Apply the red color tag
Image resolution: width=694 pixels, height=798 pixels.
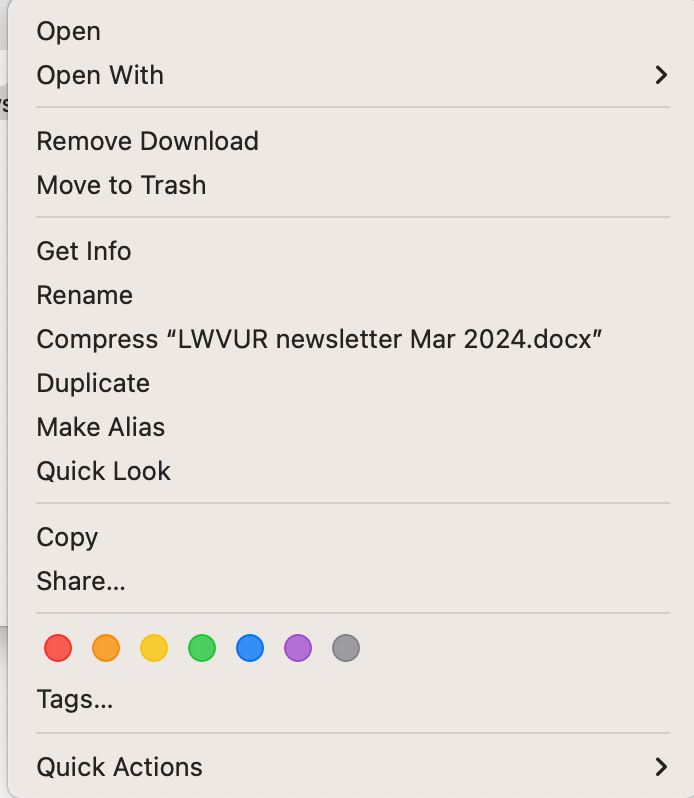[58, 649]
